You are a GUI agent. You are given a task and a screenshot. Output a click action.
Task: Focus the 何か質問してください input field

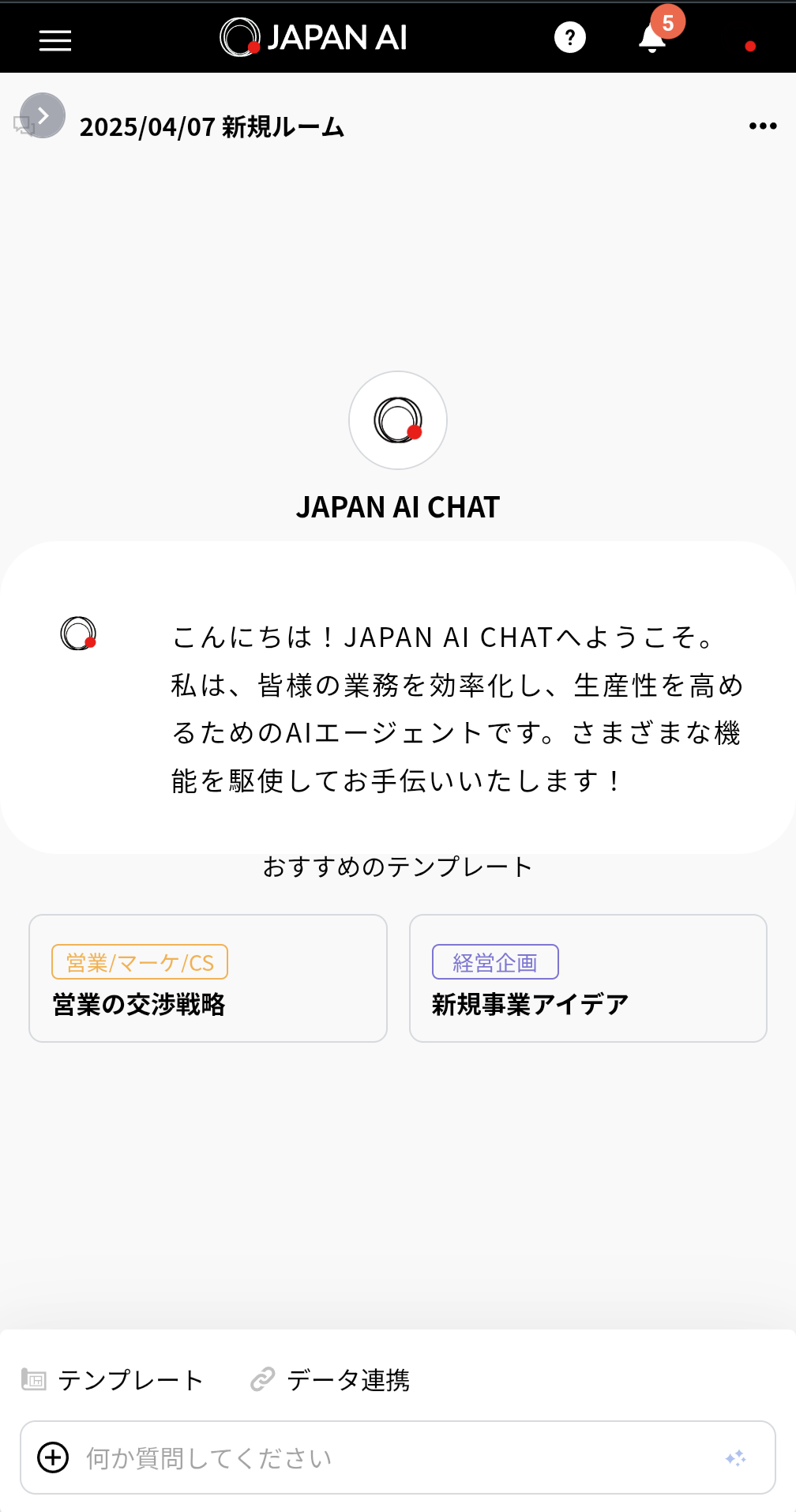pos(316,1457)
